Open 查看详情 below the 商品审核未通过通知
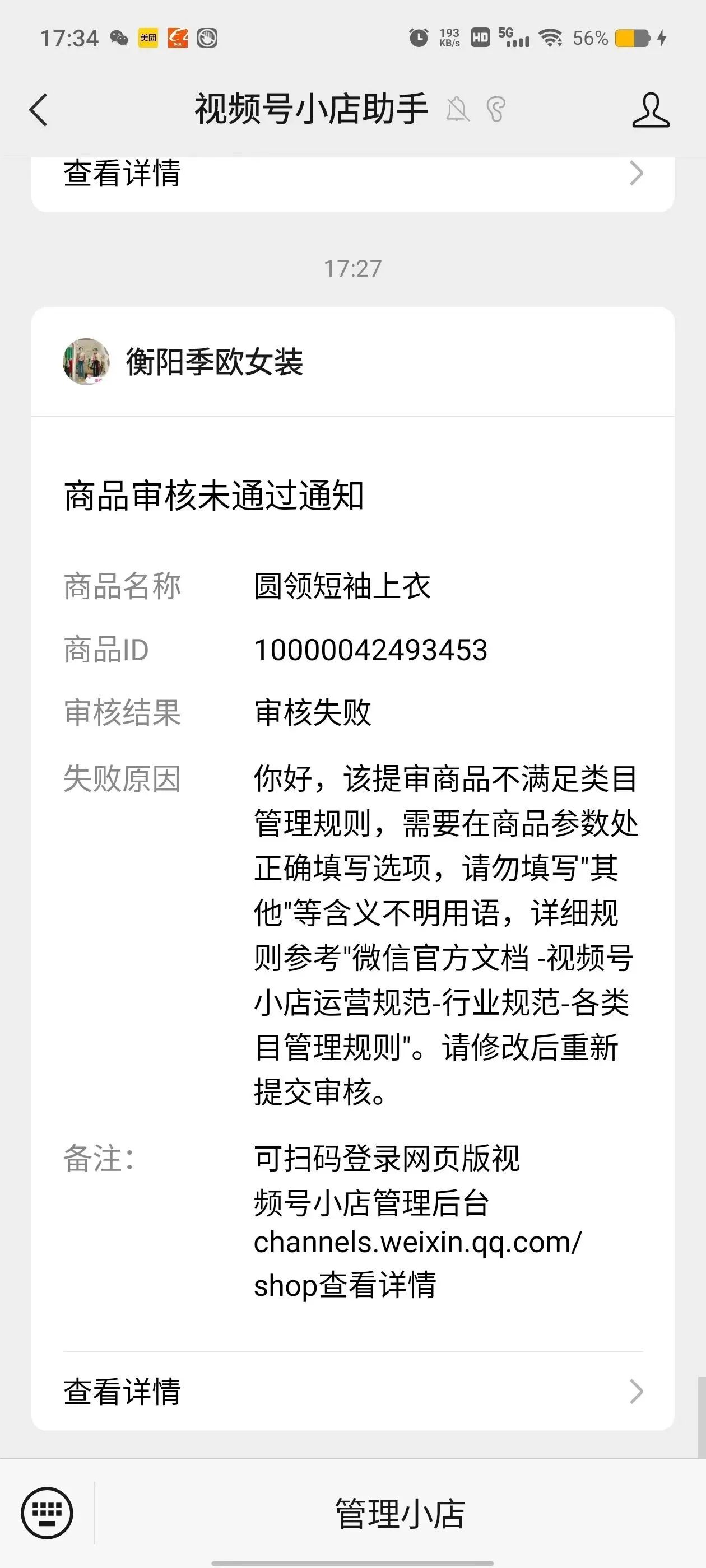 pyautogui.click(x=352, y=1392)
